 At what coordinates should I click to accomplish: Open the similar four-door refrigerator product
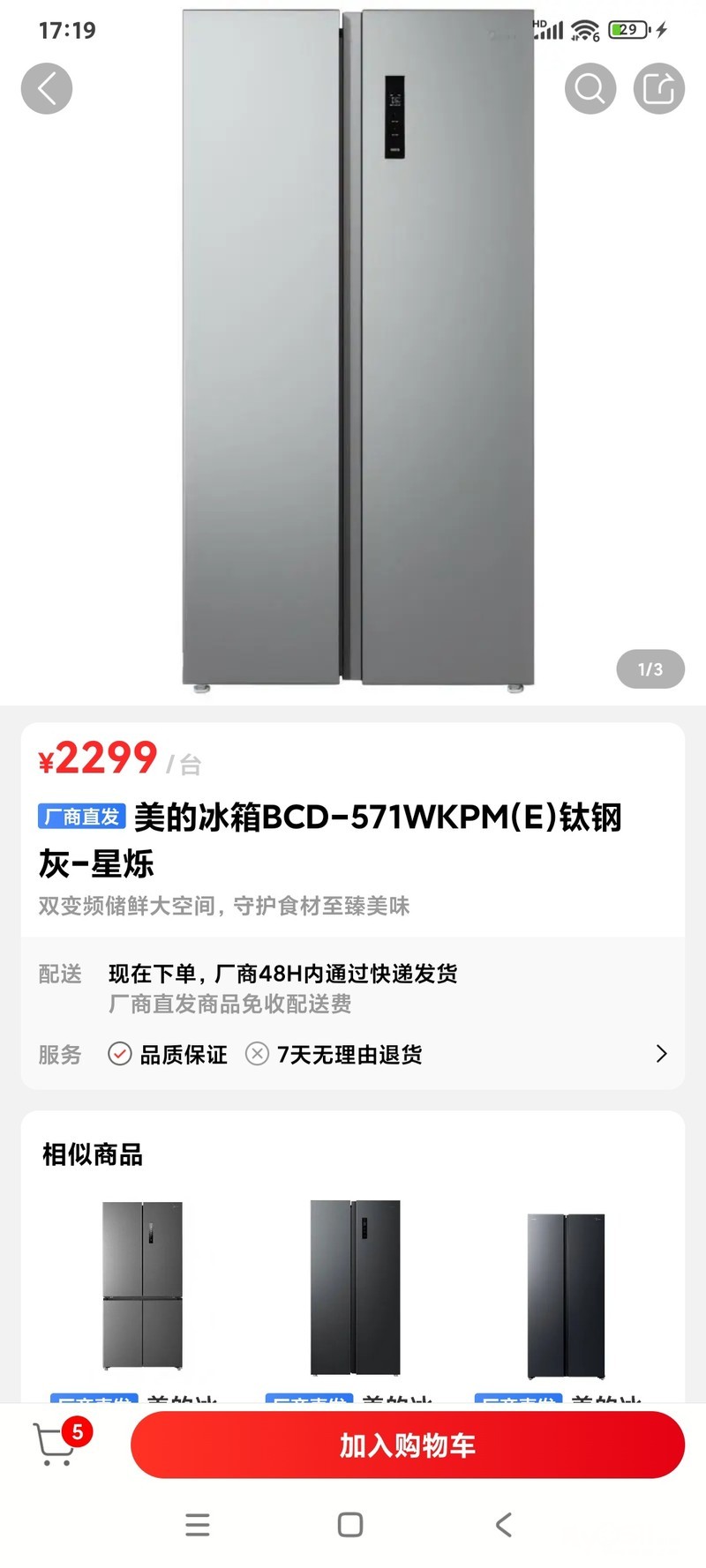tap(142, 1286)
